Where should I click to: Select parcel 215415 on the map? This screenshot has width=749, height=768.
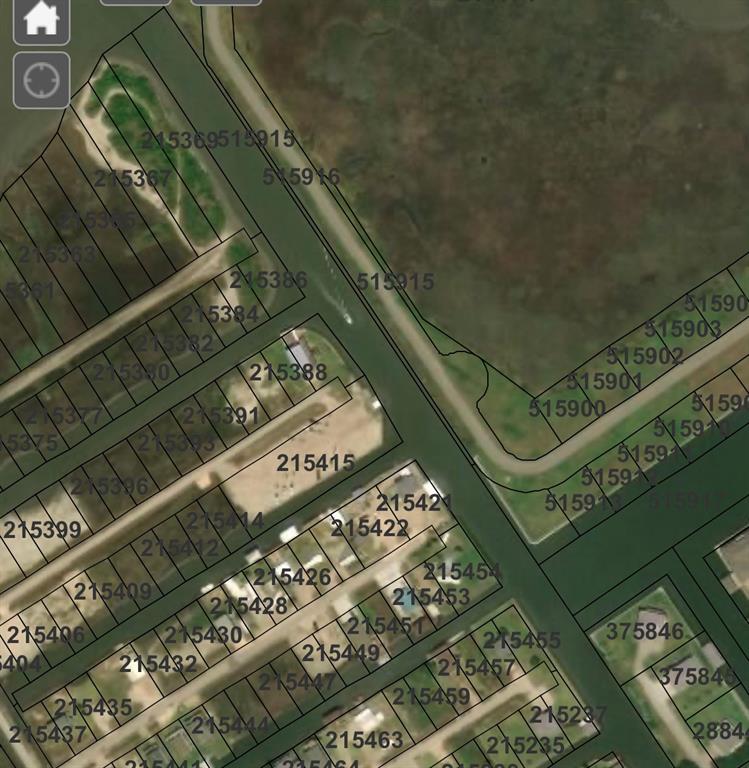click(315, 463)
